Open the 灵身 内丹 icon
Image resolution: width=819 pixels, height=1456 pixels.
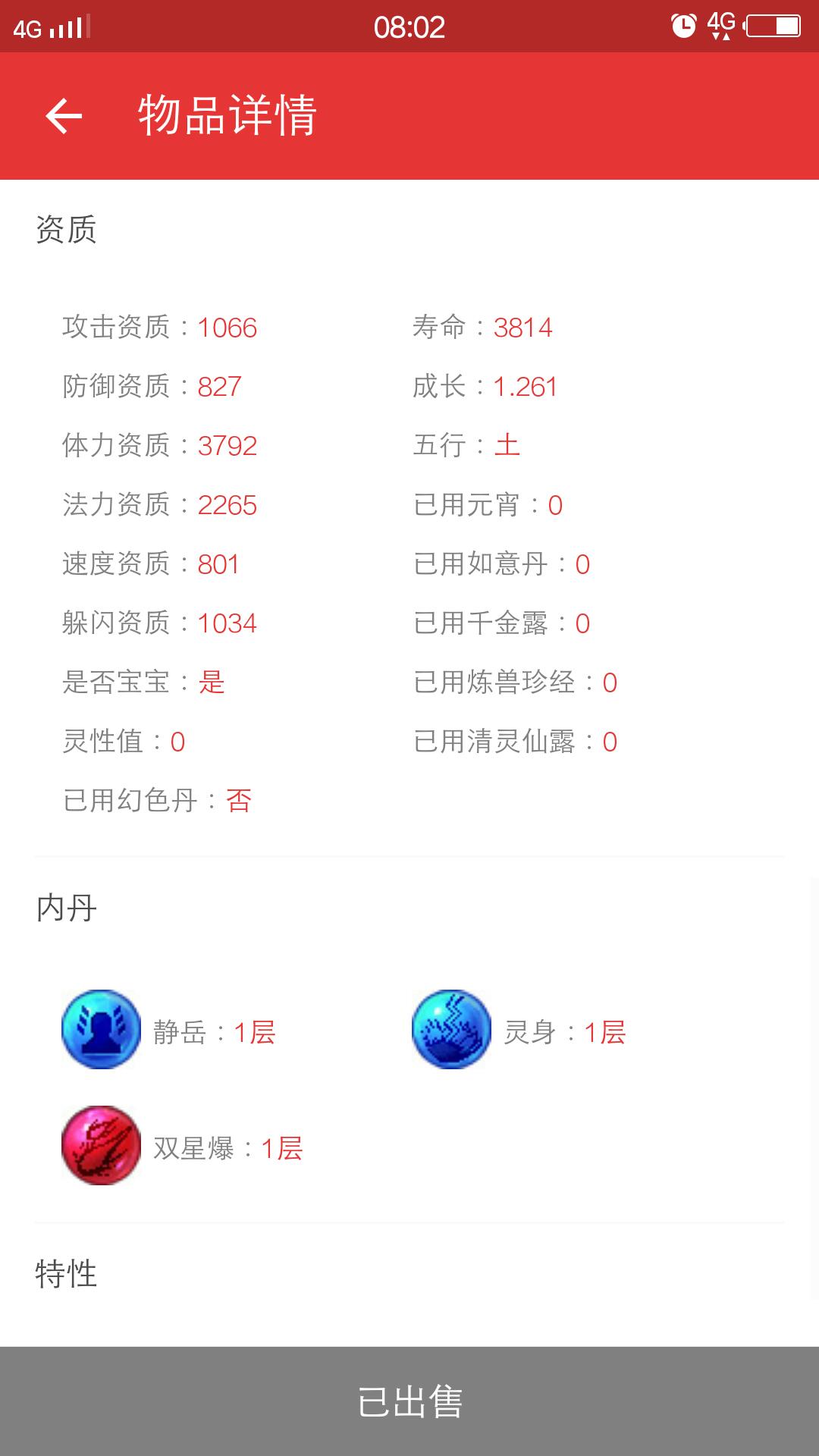coord(451,1029)
